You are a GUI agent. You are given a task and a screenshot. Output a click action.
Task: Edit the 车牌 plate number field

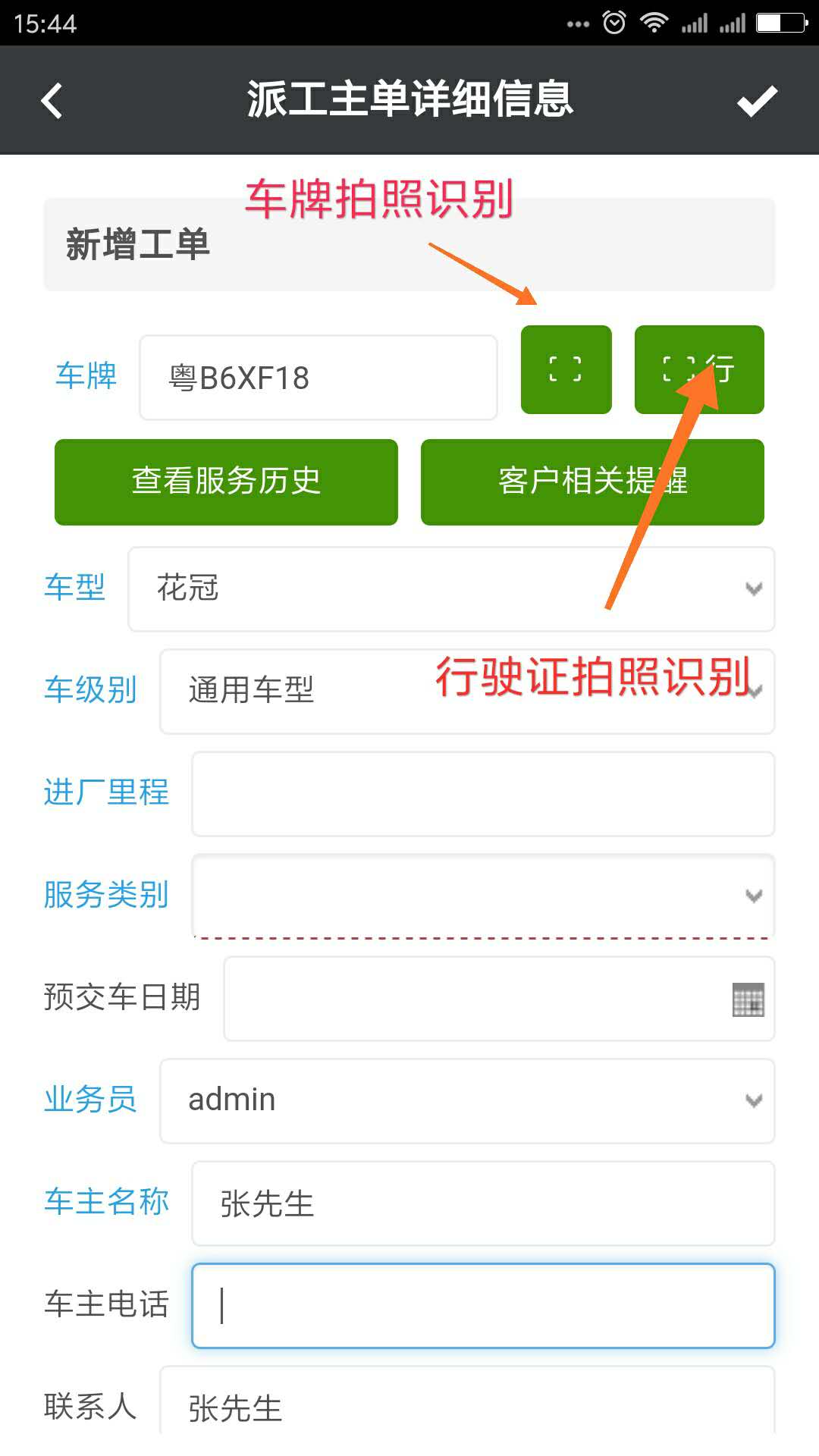point(318,378)
